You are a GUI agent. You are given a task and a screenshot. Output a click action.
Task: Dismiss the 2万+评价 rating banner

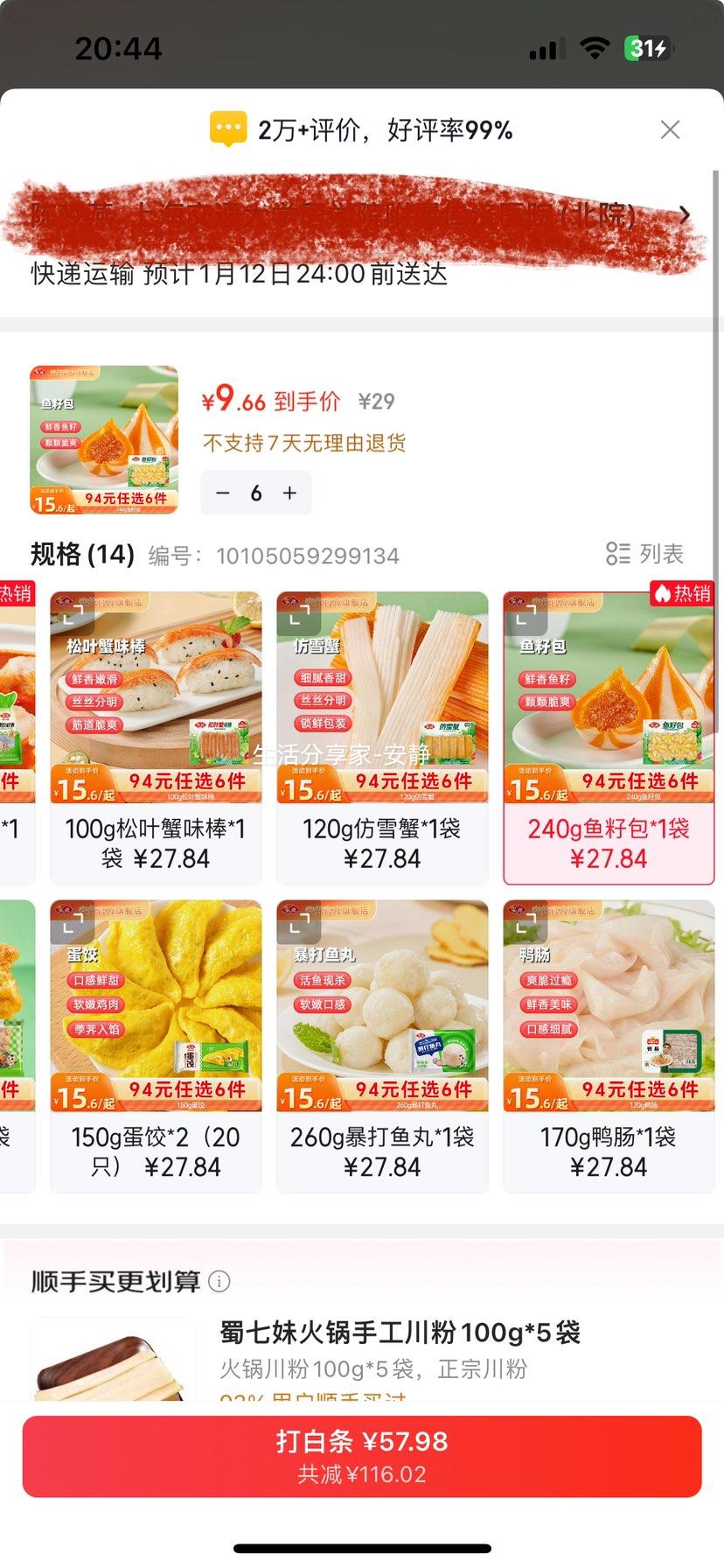tap(670, 129)
